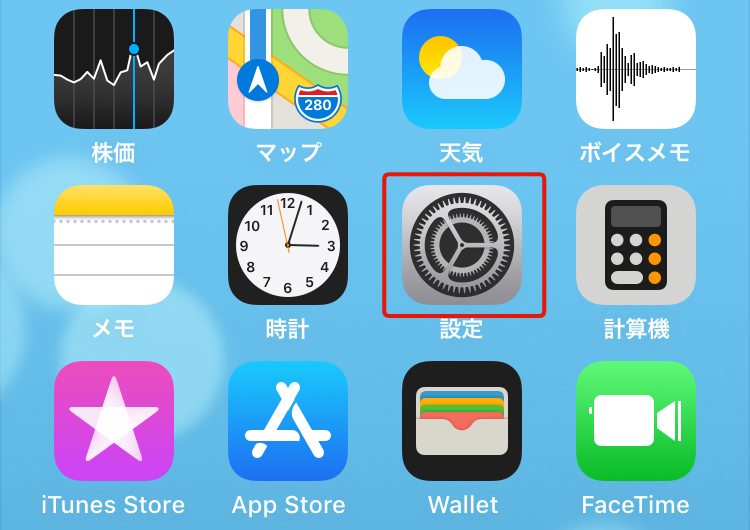The image size is (750, 530).
Task: Open the 天気 weather app
Action: pyautogui.click(x=462, y=69)
